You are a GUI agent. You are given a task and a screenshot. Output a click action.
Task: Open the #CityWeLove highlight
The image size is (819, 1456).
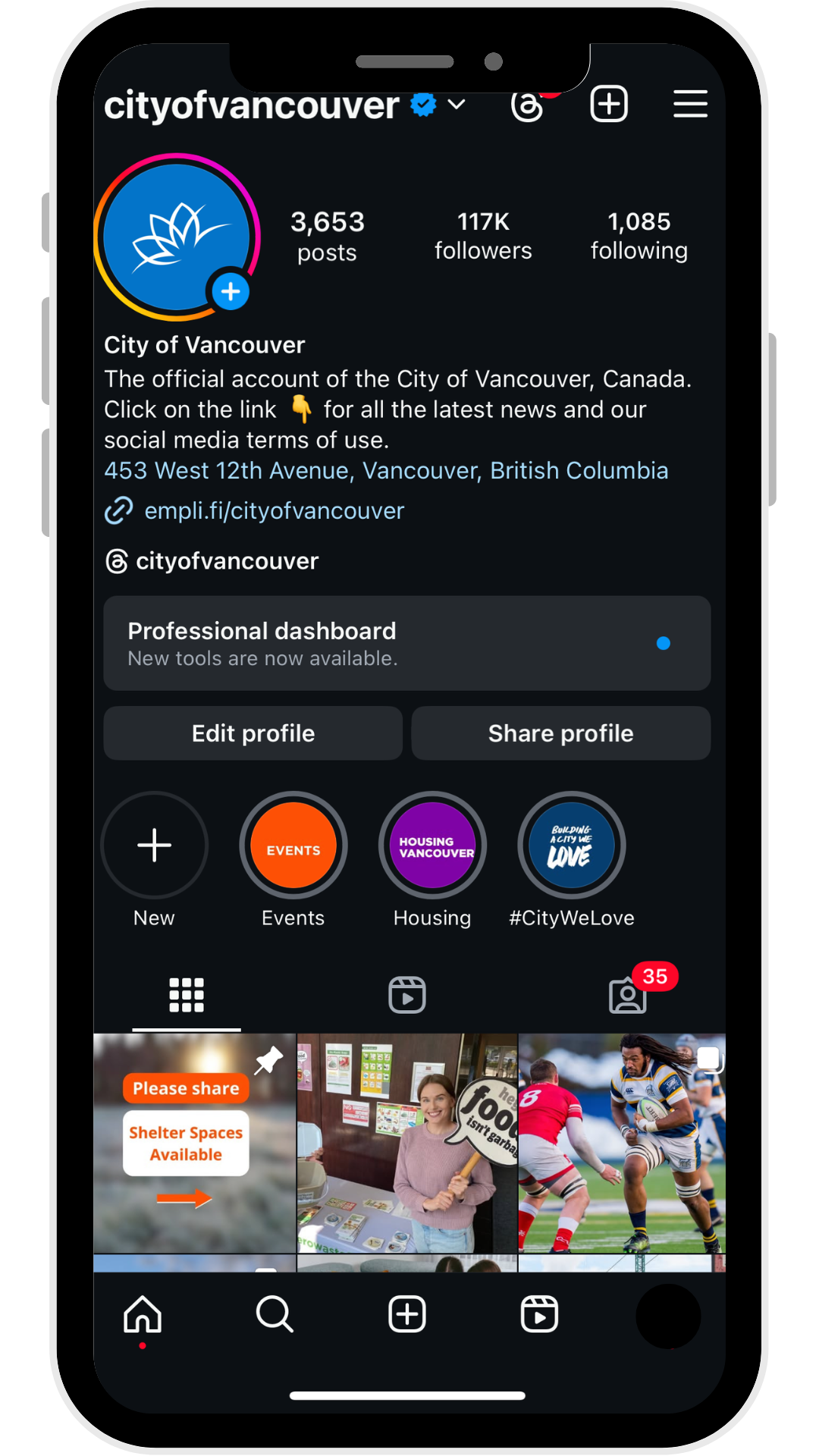point(571,846)
